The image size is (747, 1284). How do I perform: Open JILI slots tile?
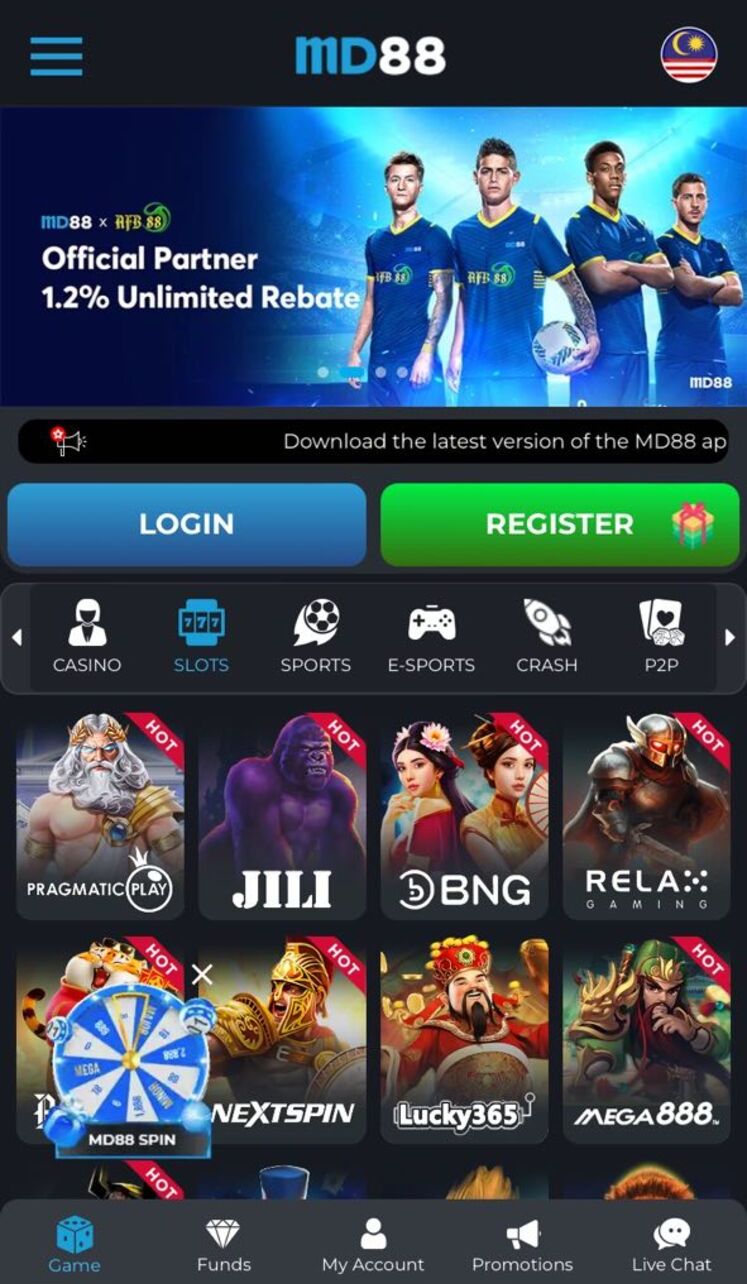[282, 816]
